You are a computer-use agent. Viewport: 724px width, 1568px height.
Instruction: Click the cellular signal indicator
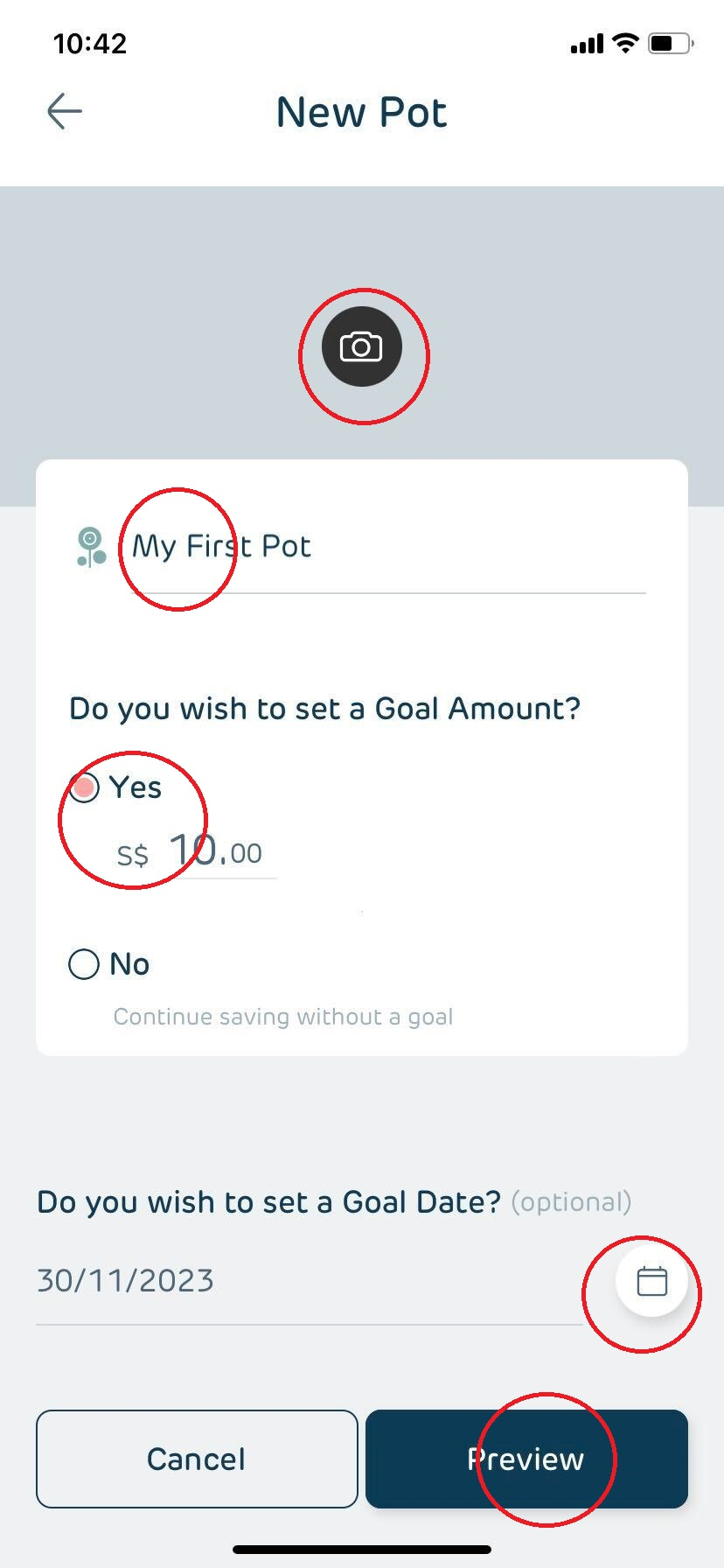pos(588,42)
